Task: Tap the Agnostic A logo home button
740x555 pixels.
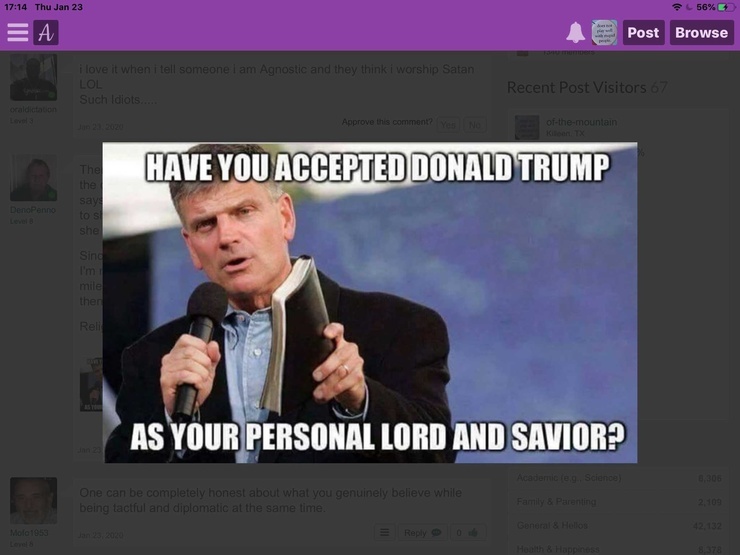Action: point(46,33)
